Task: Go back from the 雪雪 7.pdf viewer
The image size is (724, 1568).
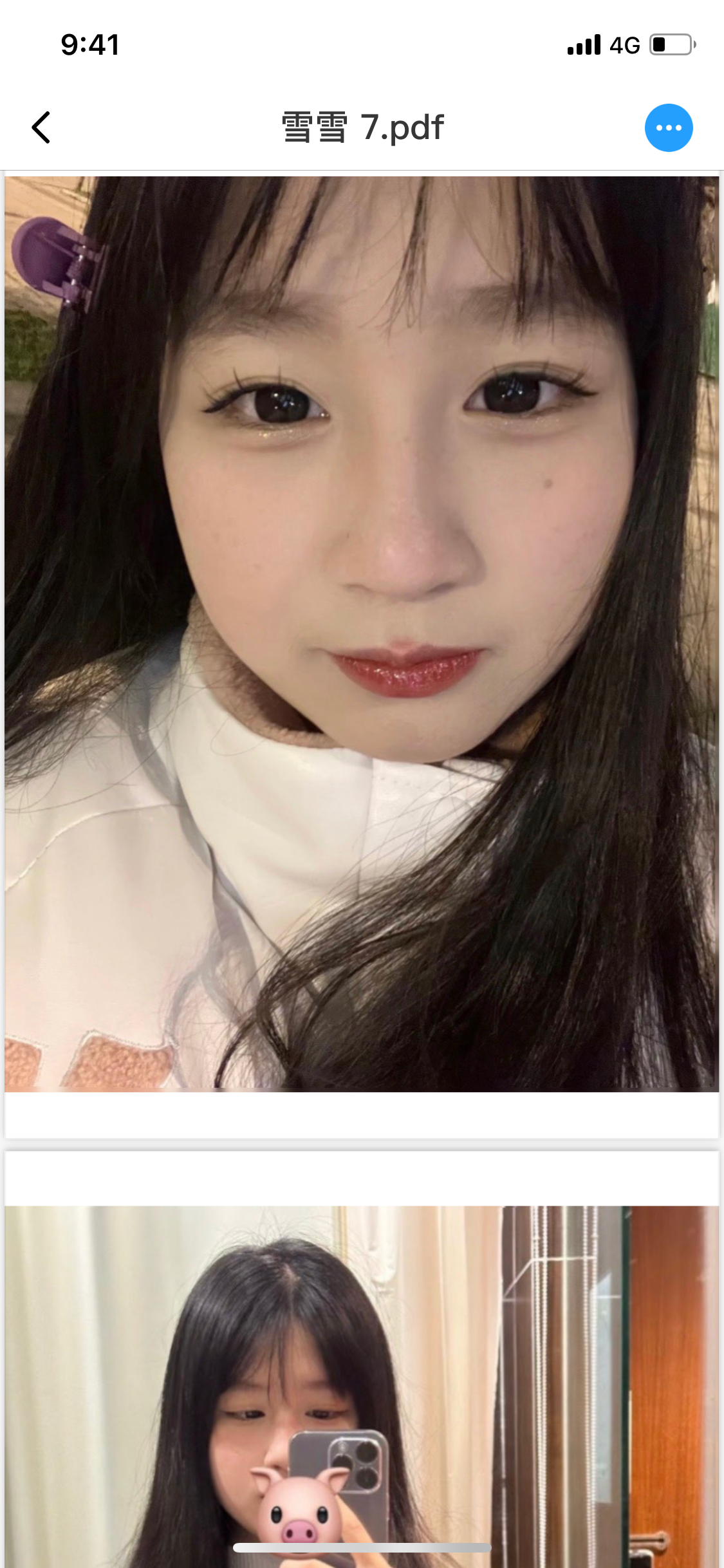Action: (x=41, y=127)
